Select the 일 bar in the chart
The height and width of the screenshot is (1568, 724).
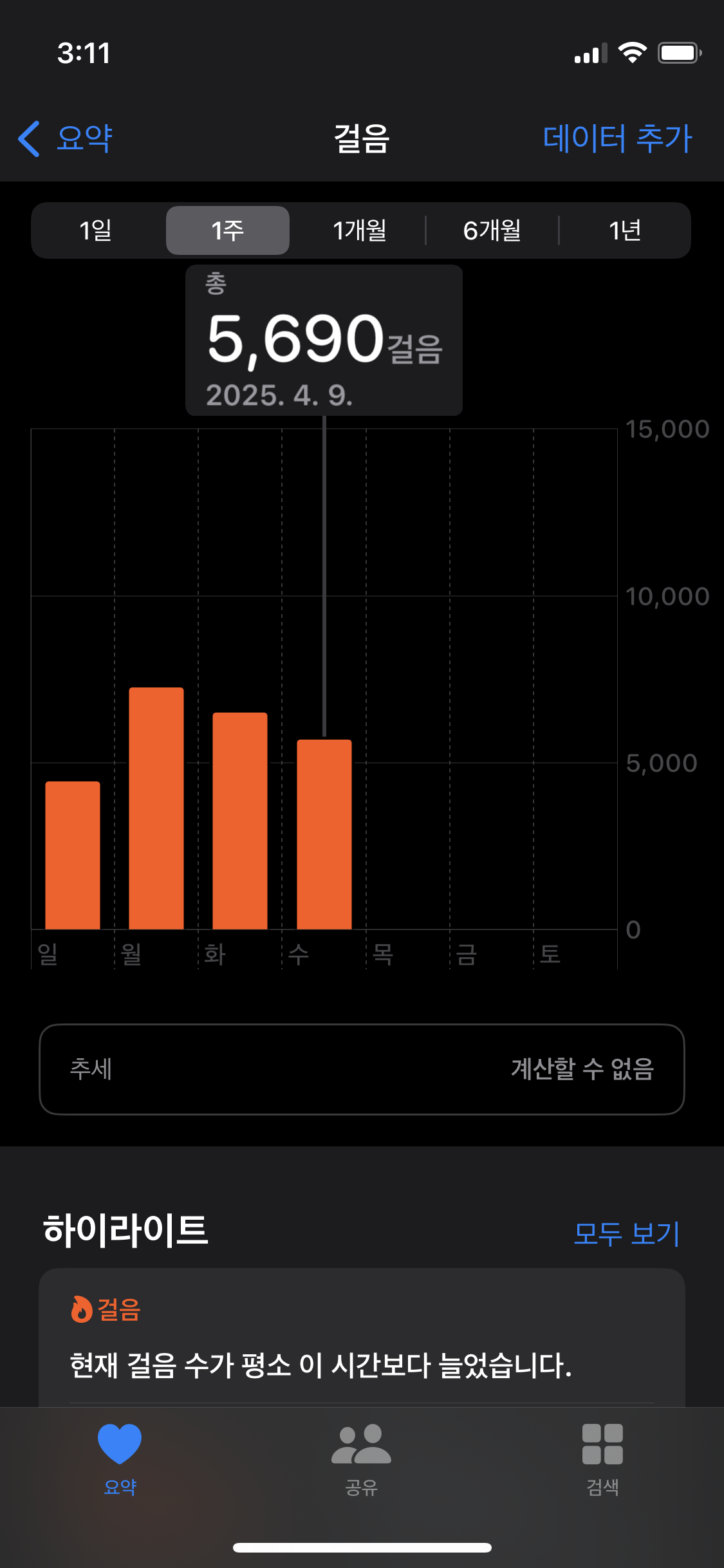click(x=73, y=855)
